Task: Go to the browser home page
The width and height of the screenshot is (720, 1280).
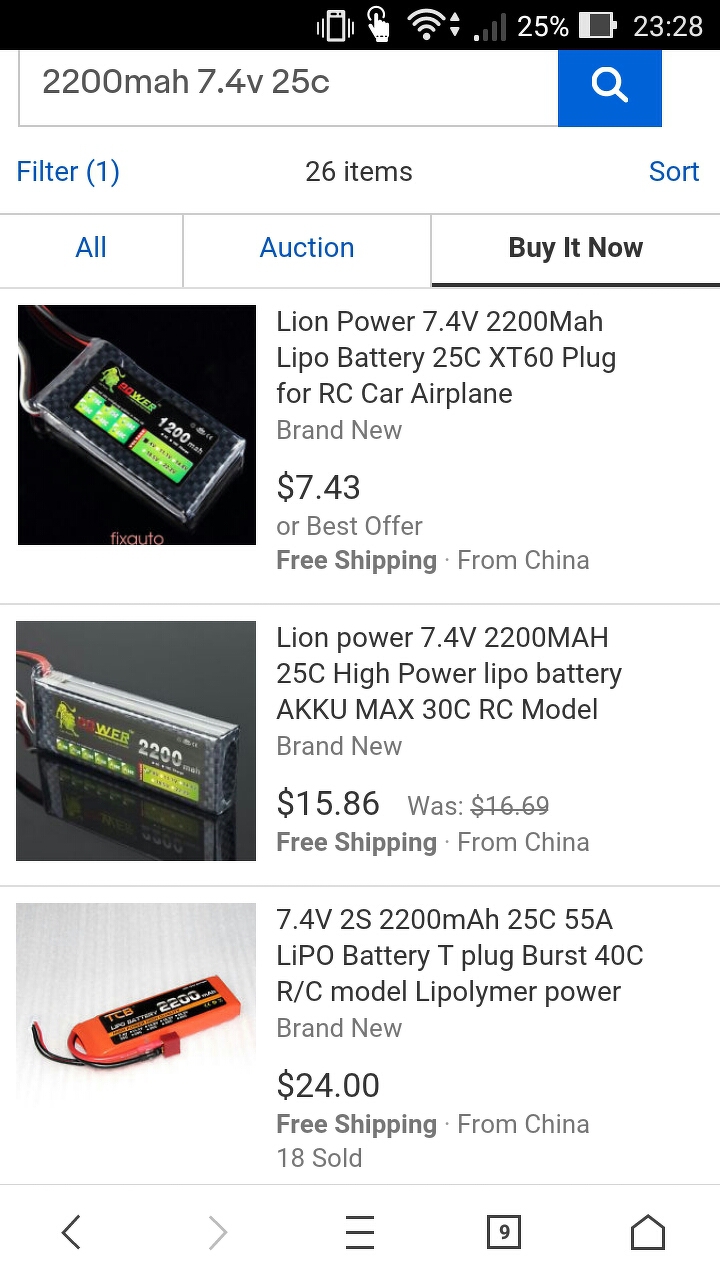Action: click(648, 1232)
